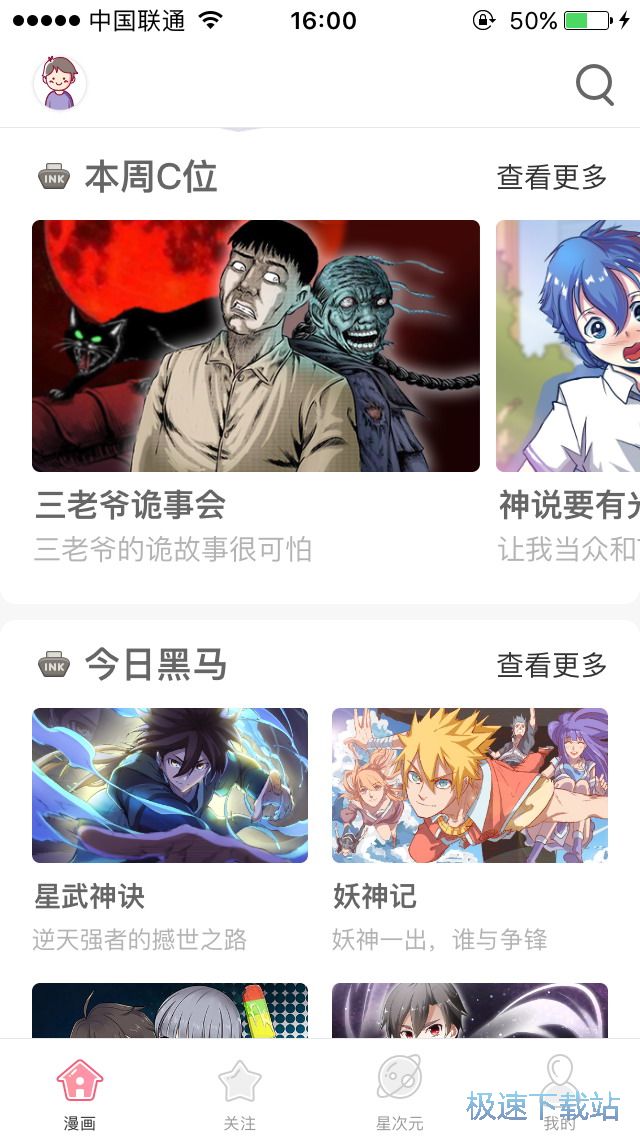640x1136 pixels.
Task: Open the search magnifier
Action: coord(594,85)
